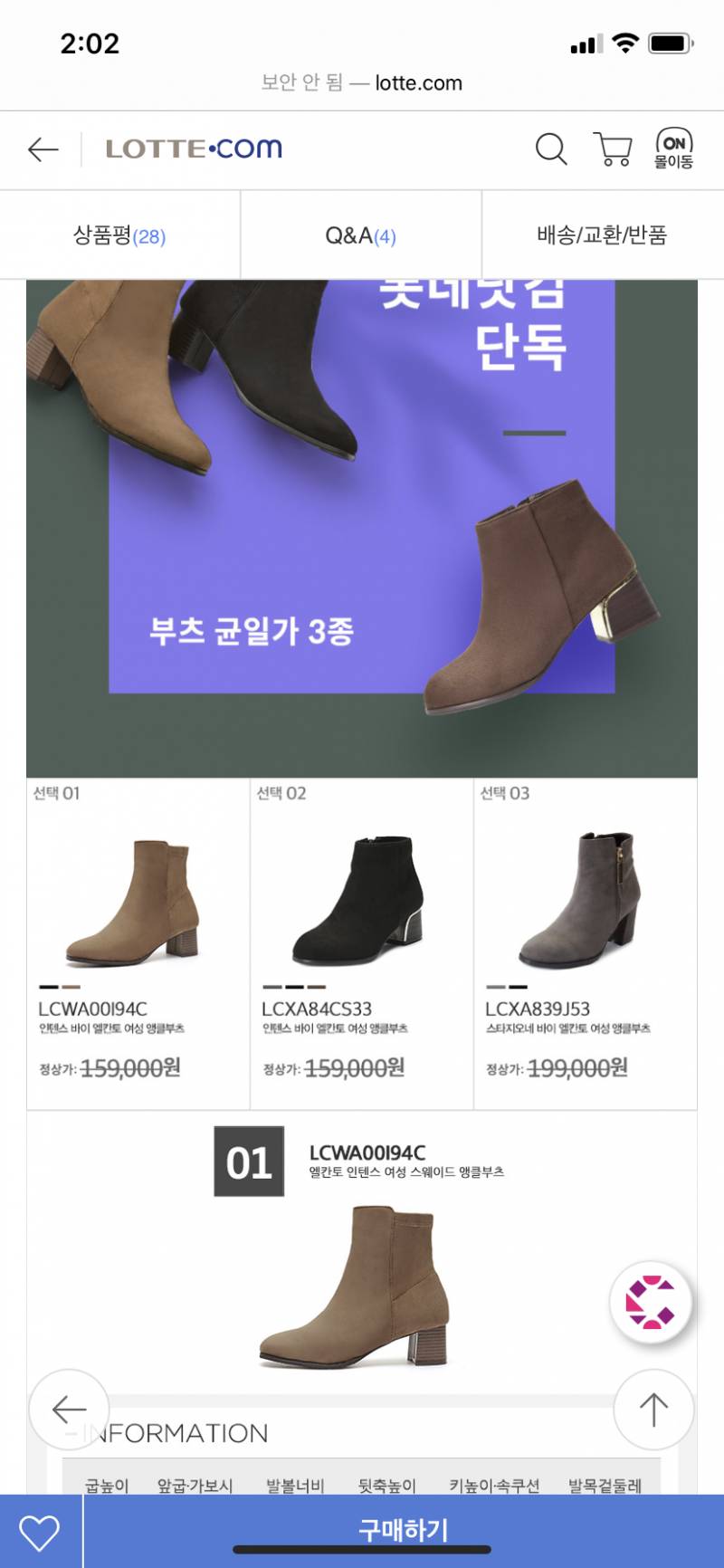The image size is (724, 1568).
Task: Tap the scroll-to-top arrow button
Action: click(x=653, y=1410)
